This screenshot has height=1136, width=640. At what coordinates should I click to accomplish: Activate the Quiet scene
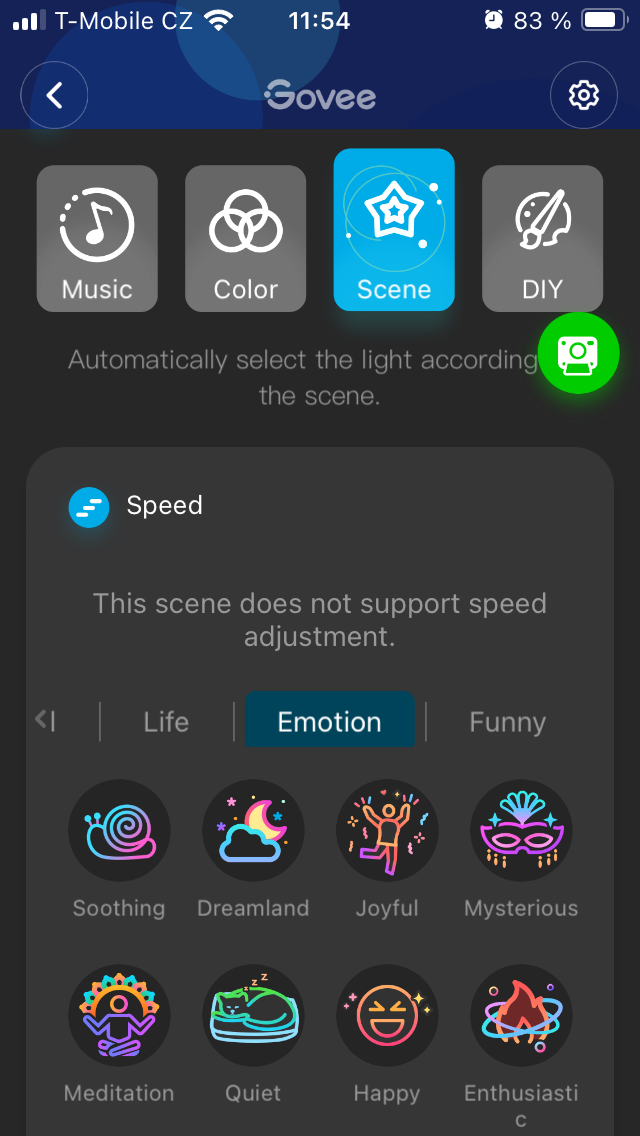click(253, 1016)
